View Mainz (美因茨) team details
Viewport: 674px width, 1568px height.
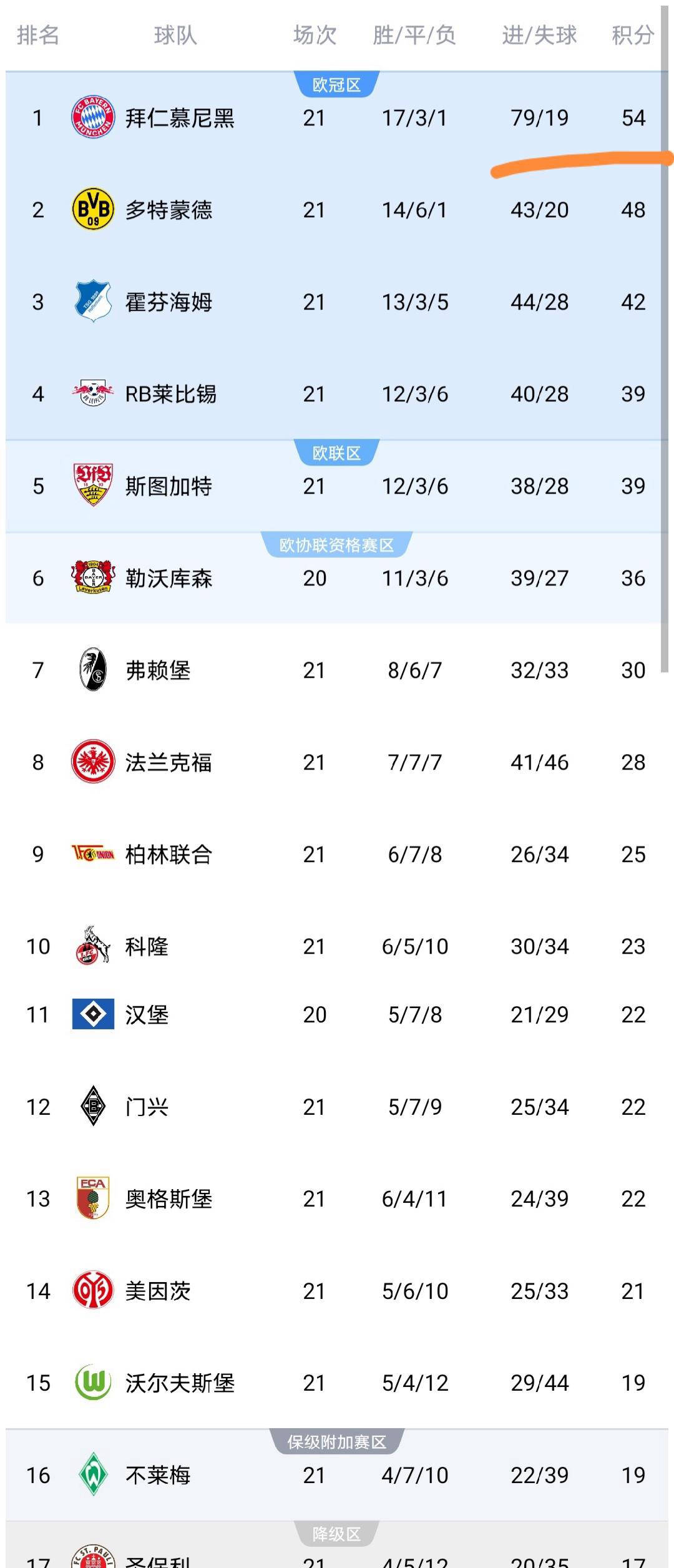(x=158, y=1291)
